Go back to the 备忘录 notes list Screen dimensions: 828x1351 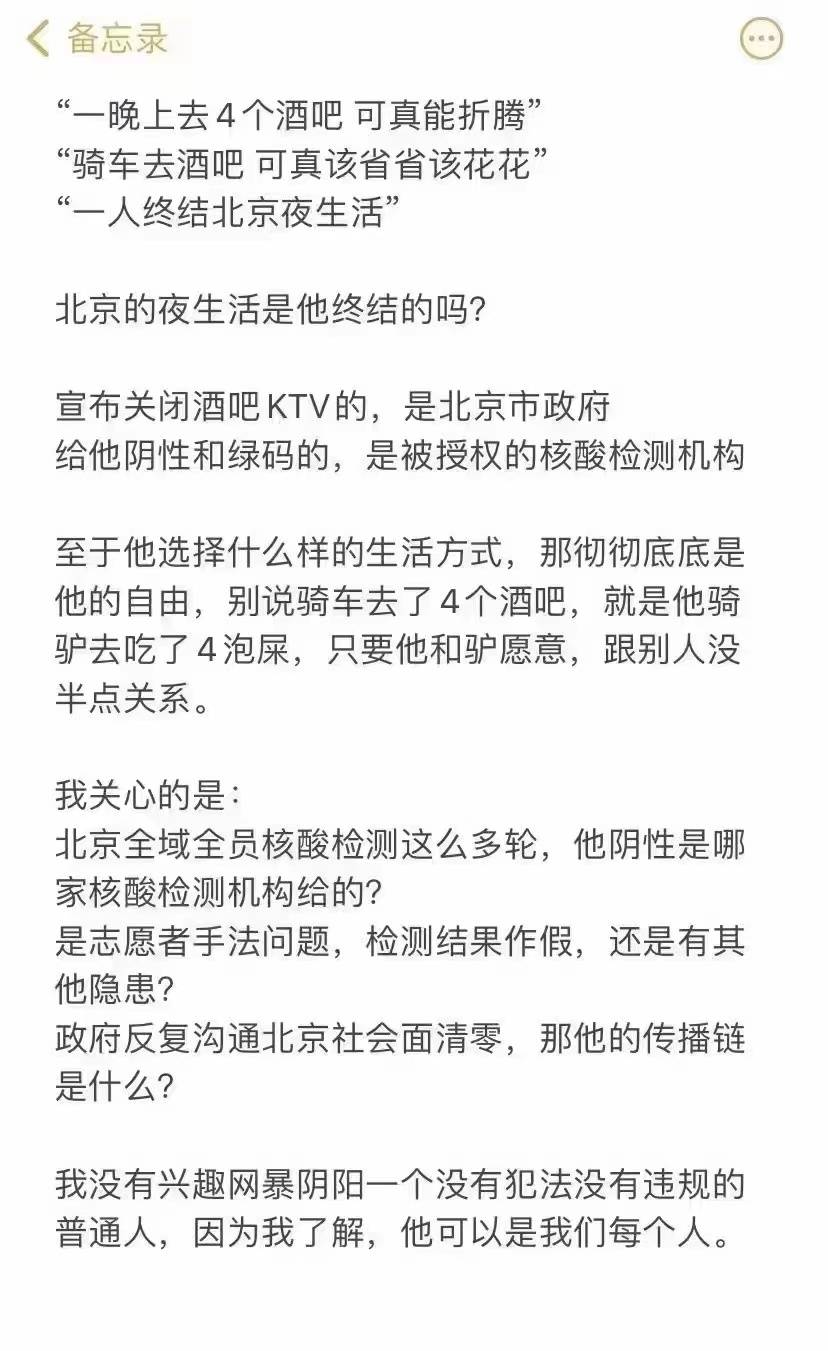97,39
